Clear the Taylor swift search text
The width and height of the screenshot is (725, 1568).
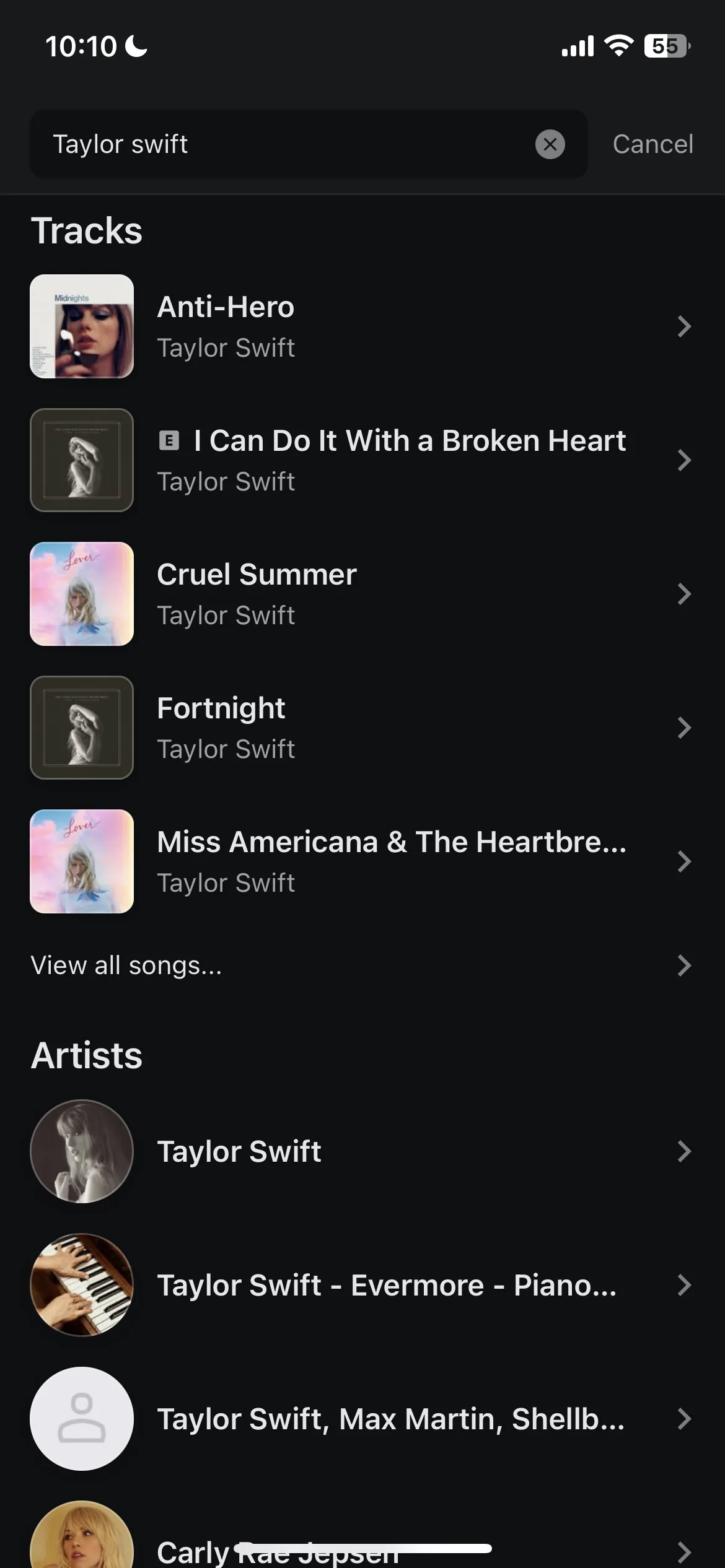pos(550,144)
